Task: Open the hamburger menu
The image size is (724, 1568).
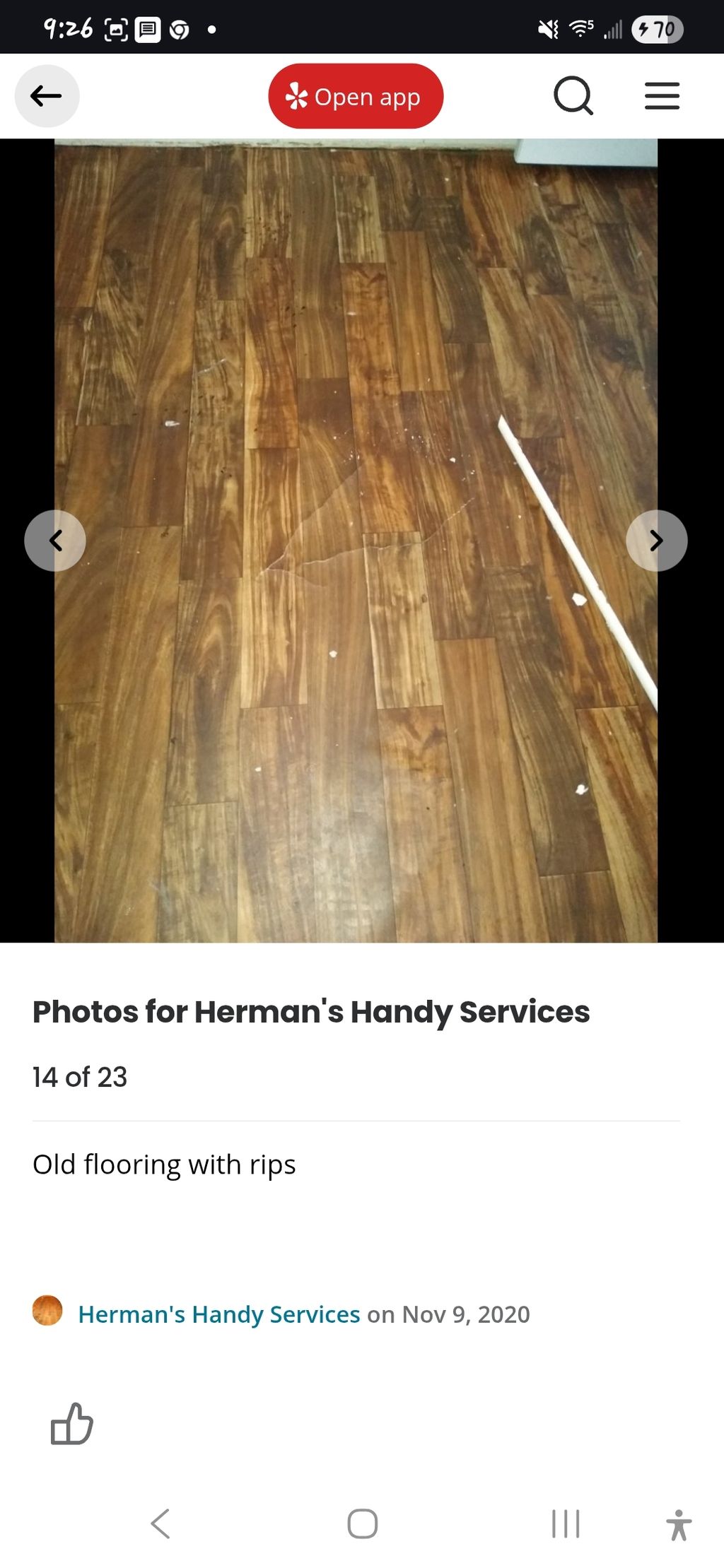Action: (662, 96)
